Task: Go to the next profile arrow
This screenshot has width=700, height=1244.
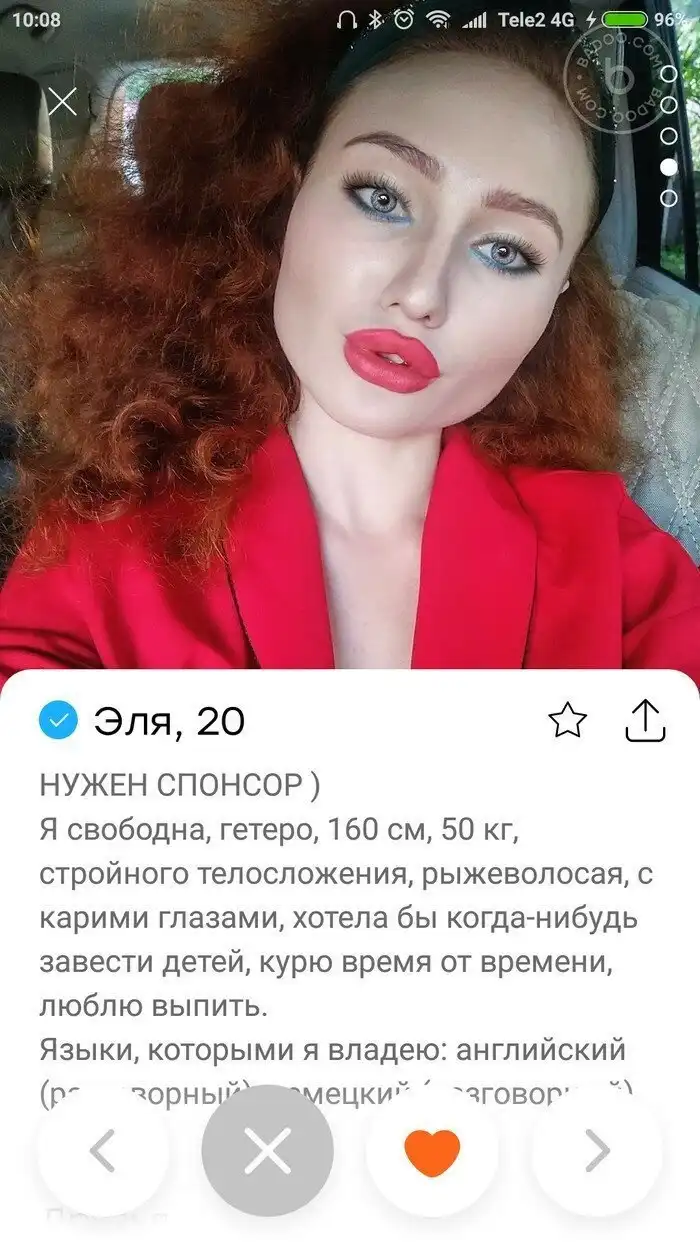Action: [597, 1152]
